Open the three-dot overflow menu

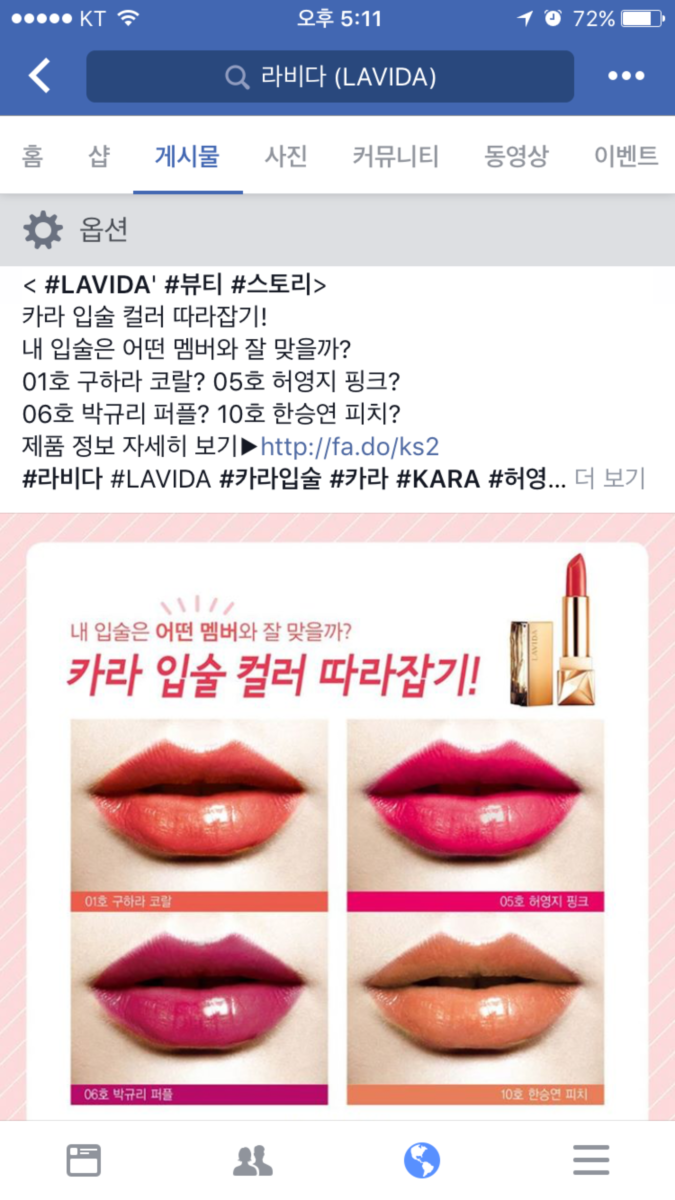coord(626,76)
